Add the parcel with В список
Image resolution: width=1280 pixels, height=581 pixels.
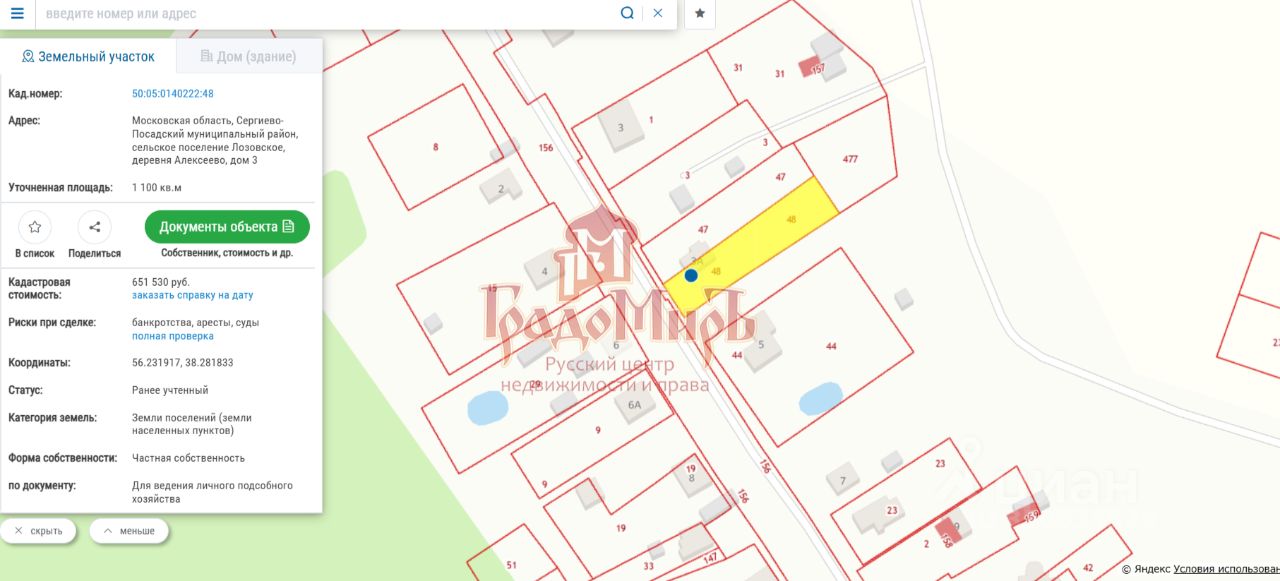tap(35, 236)
